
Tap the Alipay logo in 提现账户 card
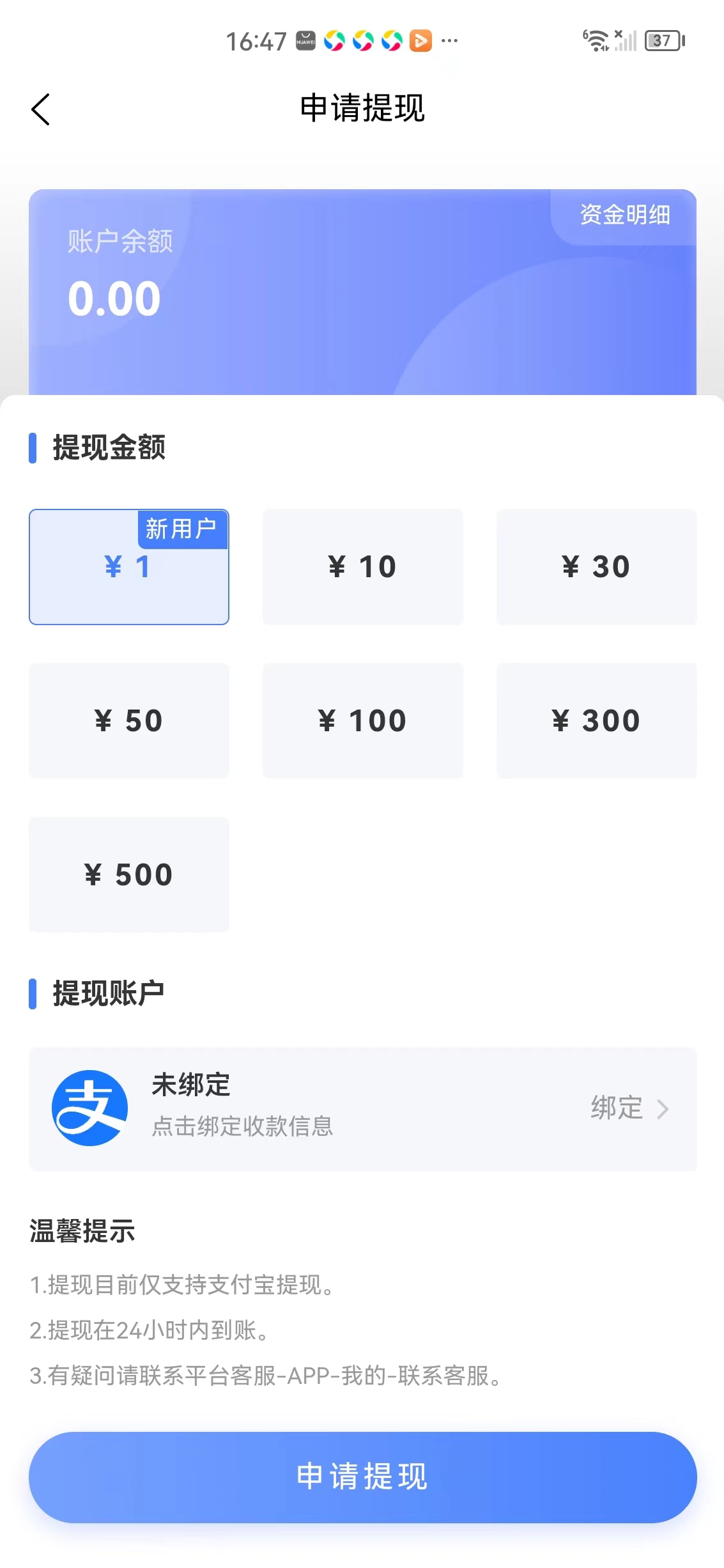[x=89, y=1108]
